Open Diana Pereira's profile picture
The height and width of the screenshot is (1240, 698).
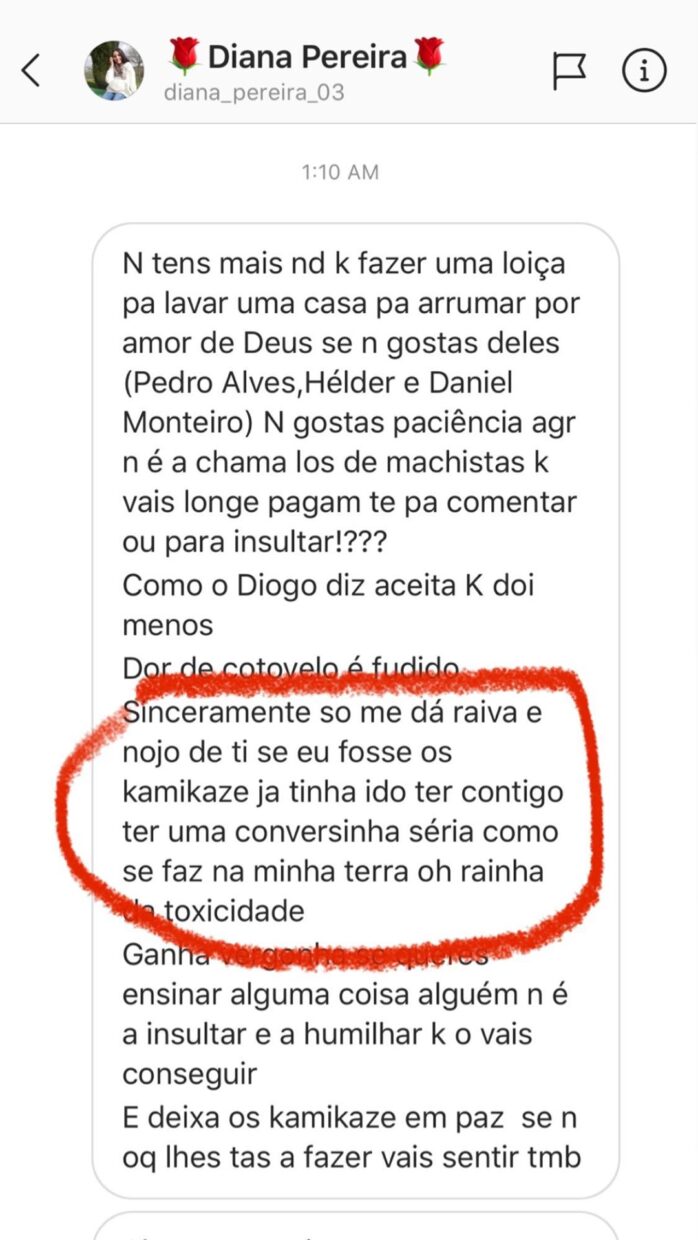pos(113,70)
